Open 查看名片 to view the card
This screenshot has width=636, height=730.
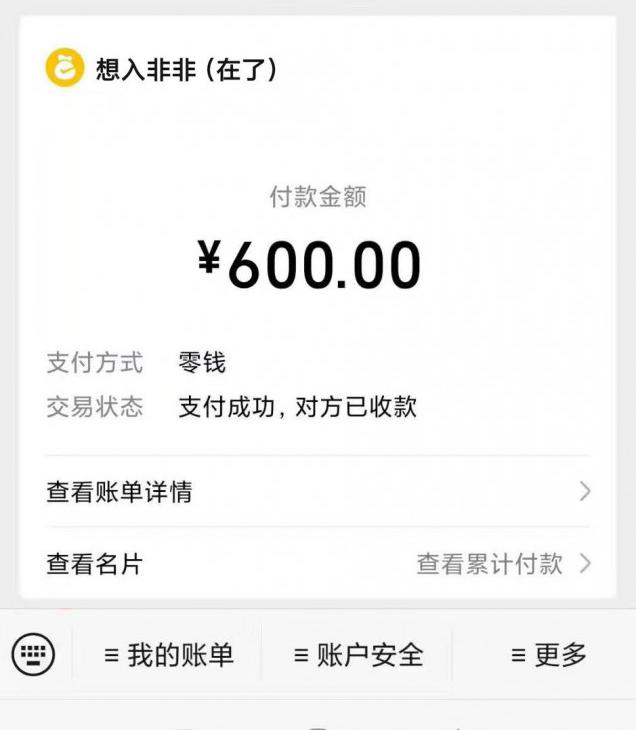[95, 564]
